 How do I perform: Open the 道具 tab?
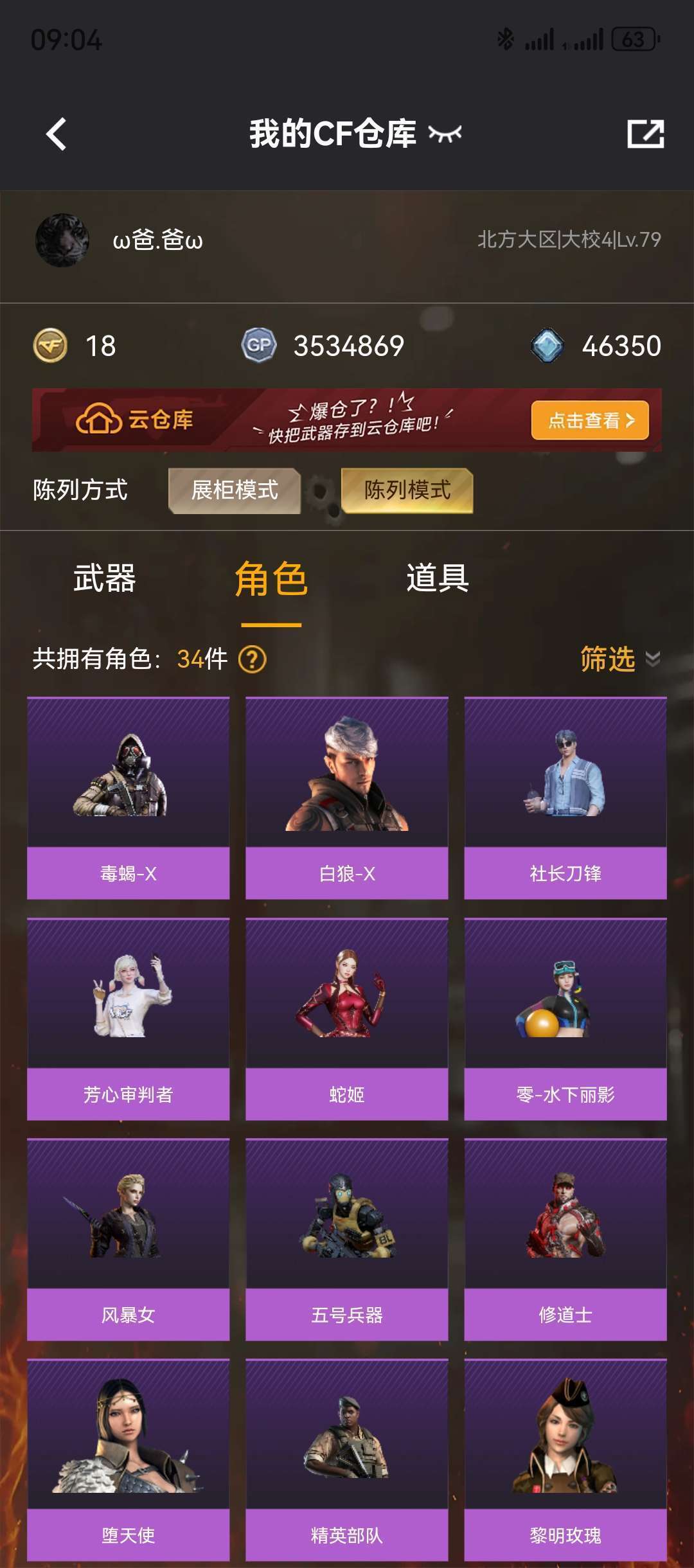click(438, 578)
